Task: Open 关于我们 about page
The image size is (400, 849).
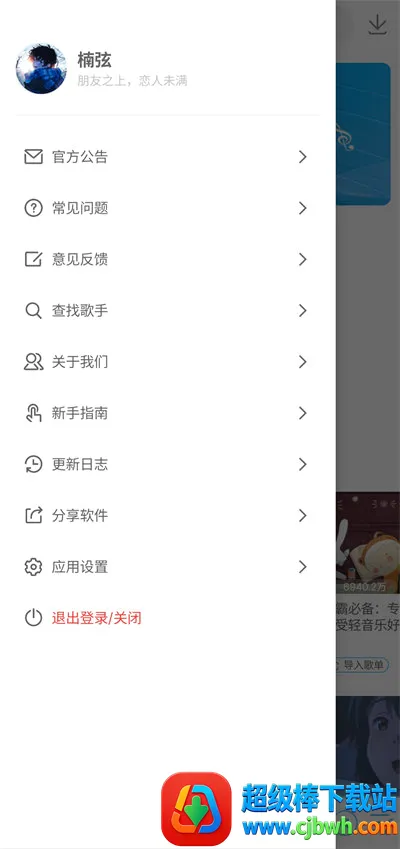Action: pos(167,362)
